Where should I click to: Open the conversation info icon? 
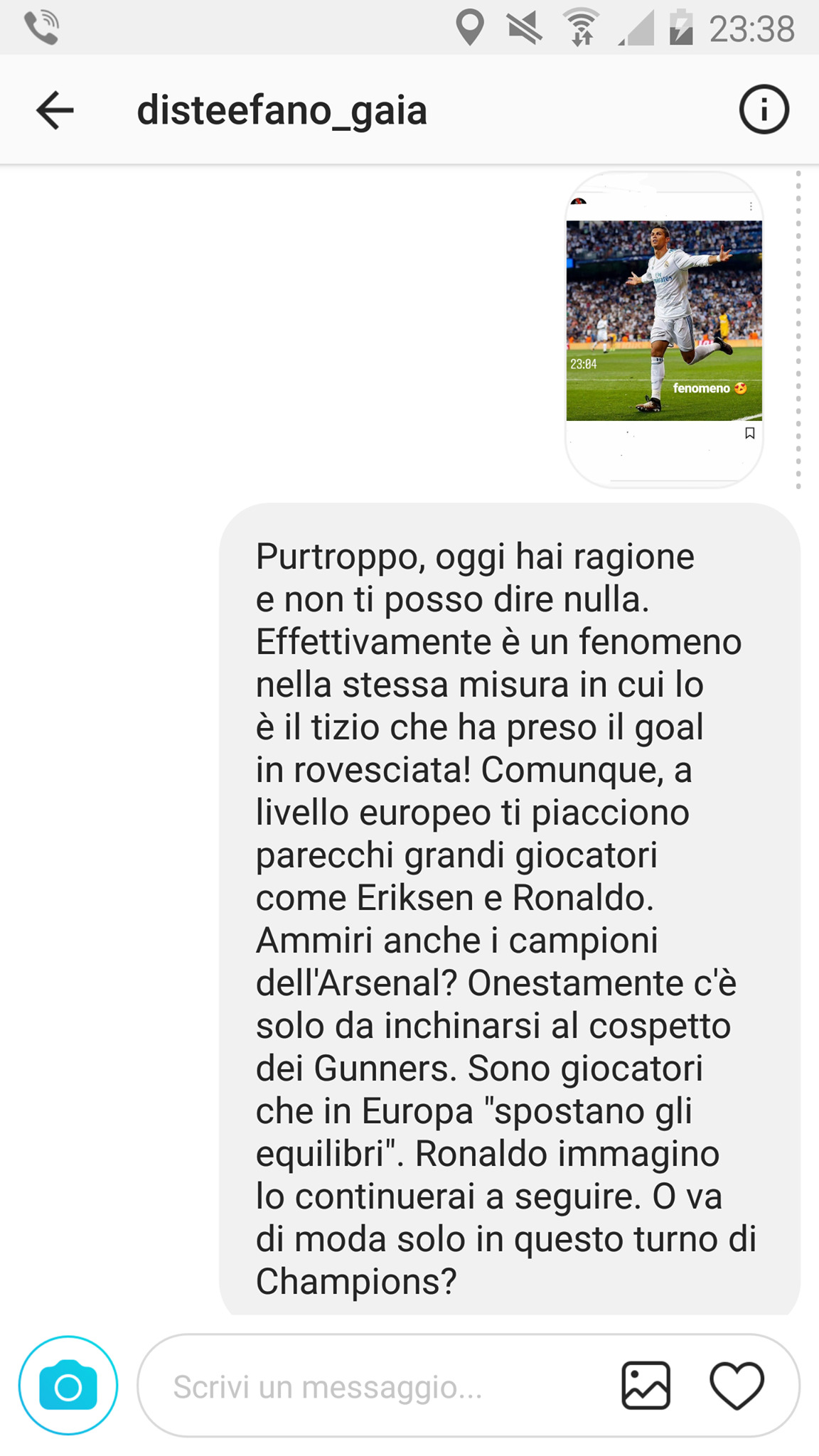click(x=764, y=110)
